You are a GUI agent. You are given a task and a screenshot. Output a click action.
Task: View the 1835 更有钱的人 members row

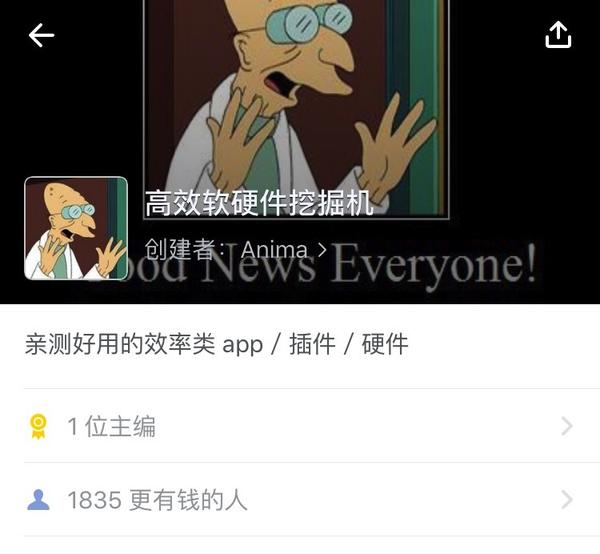300,500
